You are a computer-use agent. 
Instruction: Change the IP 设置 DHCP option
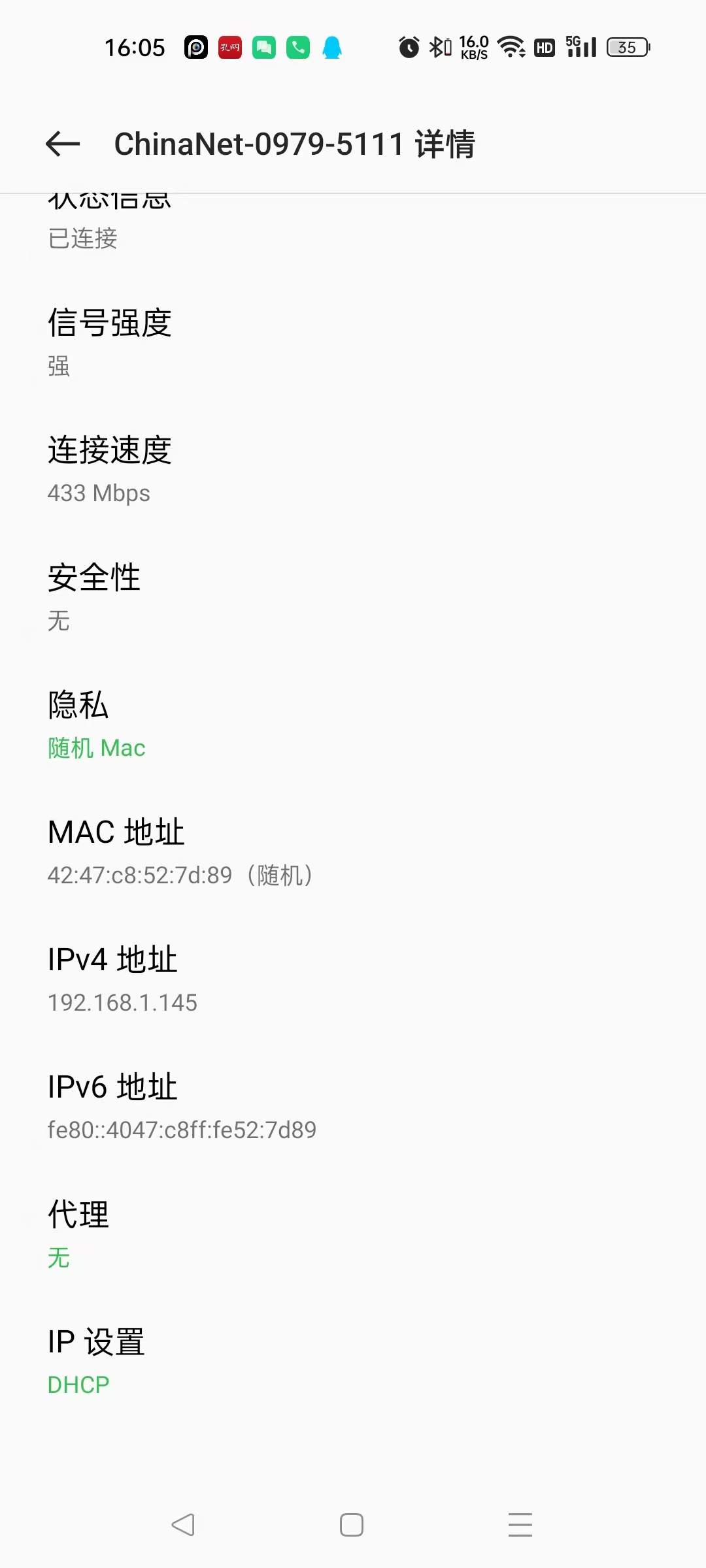point(353,1362)
